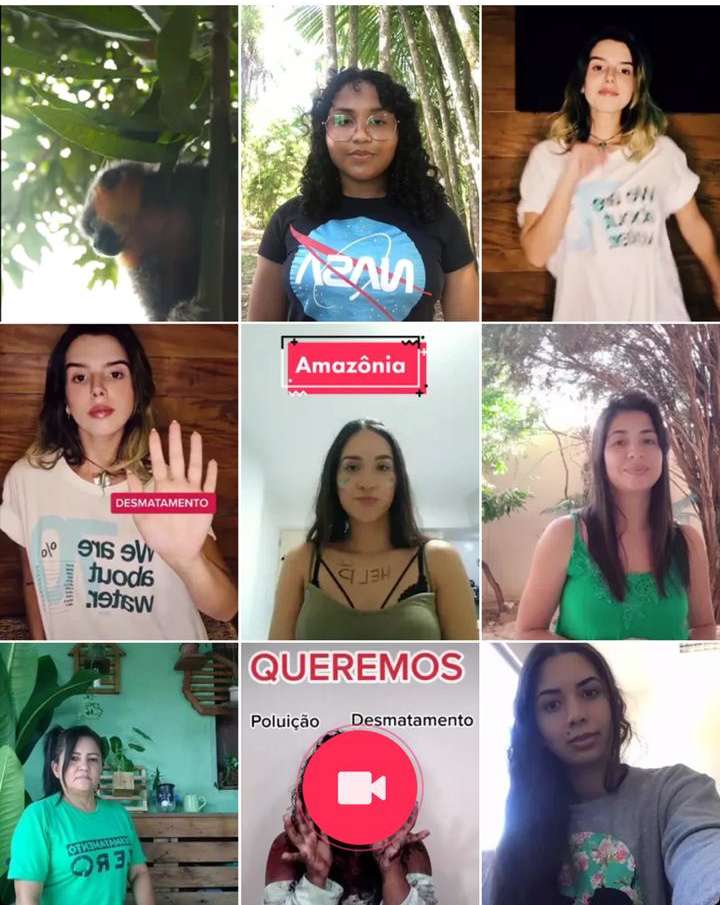The image size is (720, 905).
Task: Open the video of the woman in the green lace top
Action: tap(600, 480)
